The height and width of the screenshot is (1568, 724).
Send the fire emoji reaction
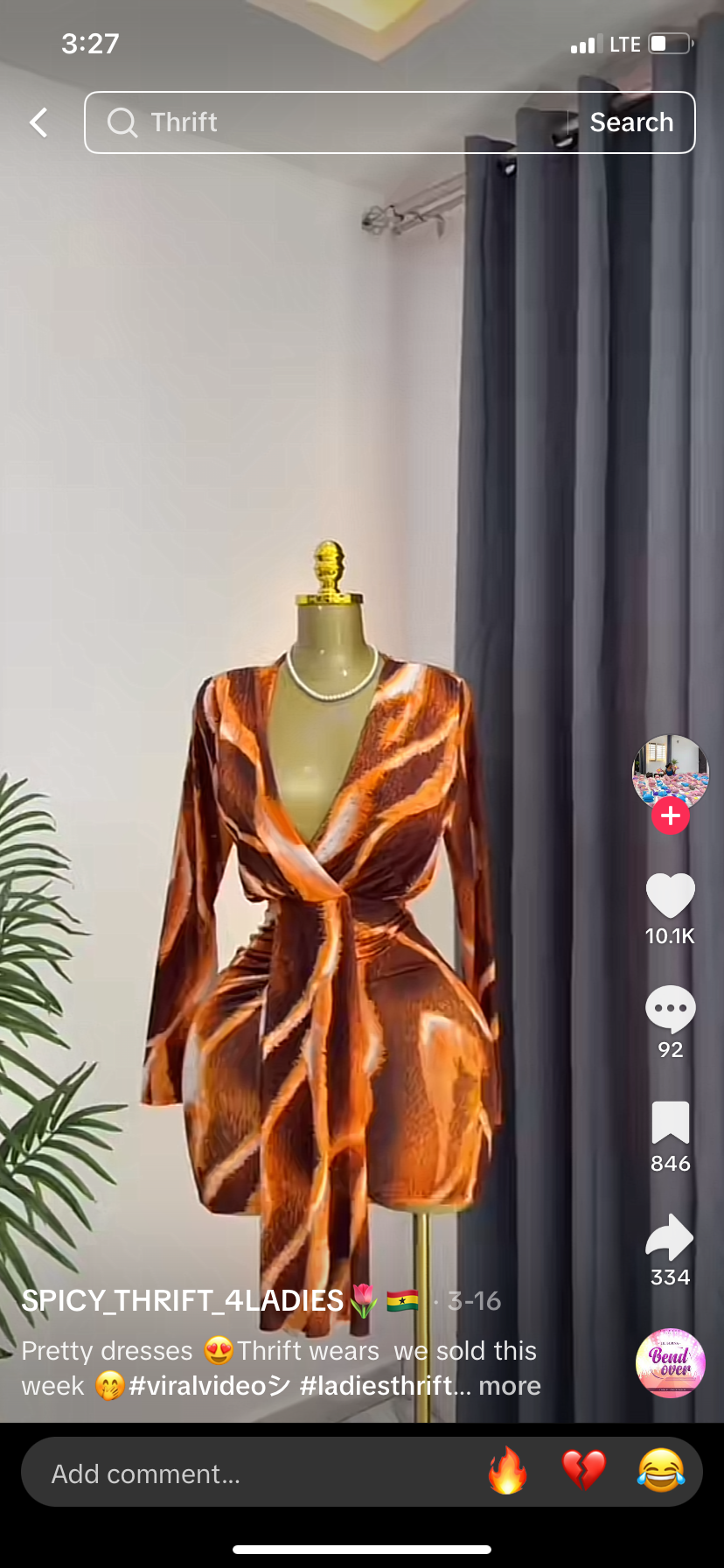(507, 1470)
